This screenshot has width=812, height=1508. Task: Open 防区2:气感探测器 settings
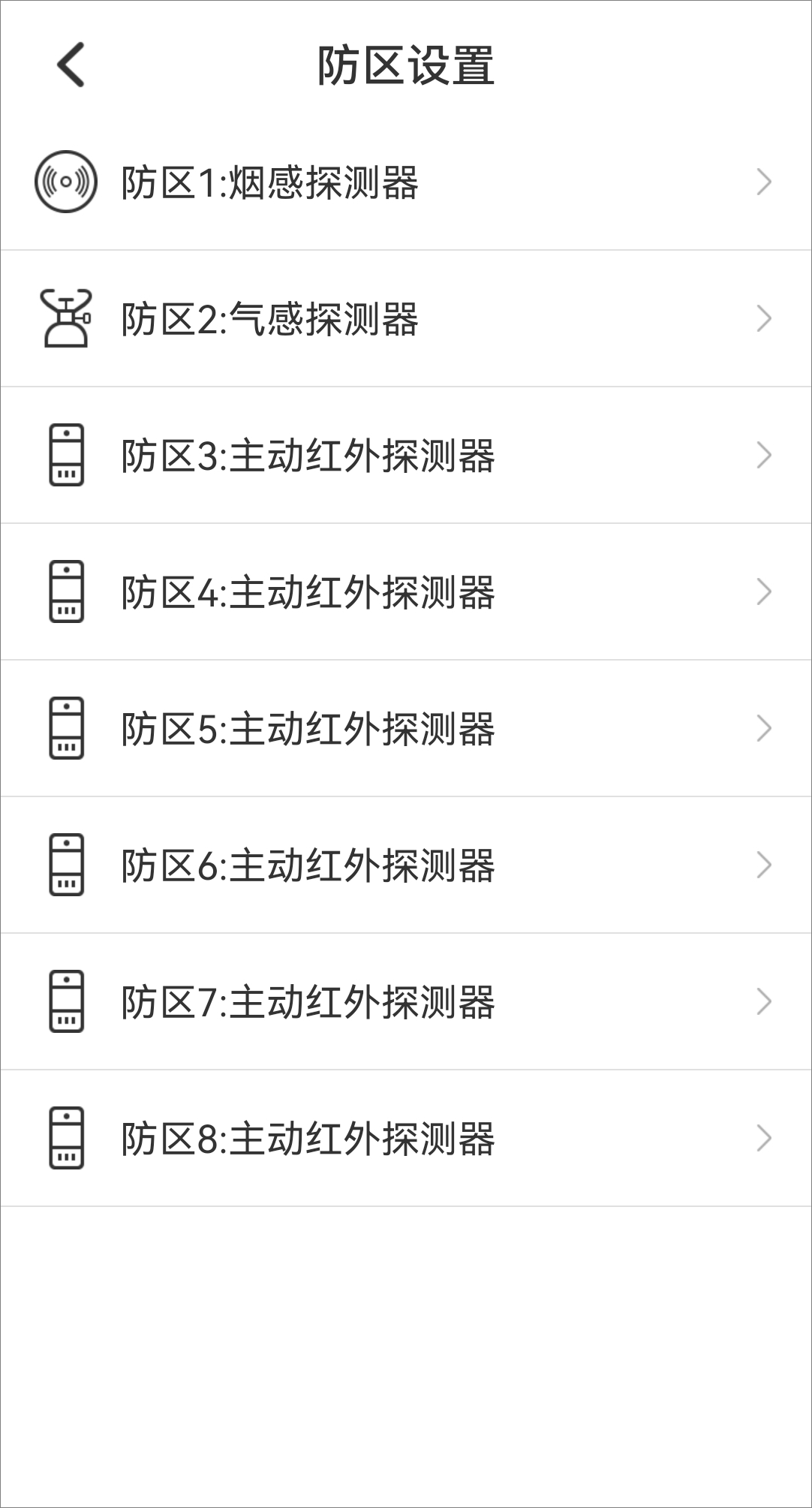point(406,319)
